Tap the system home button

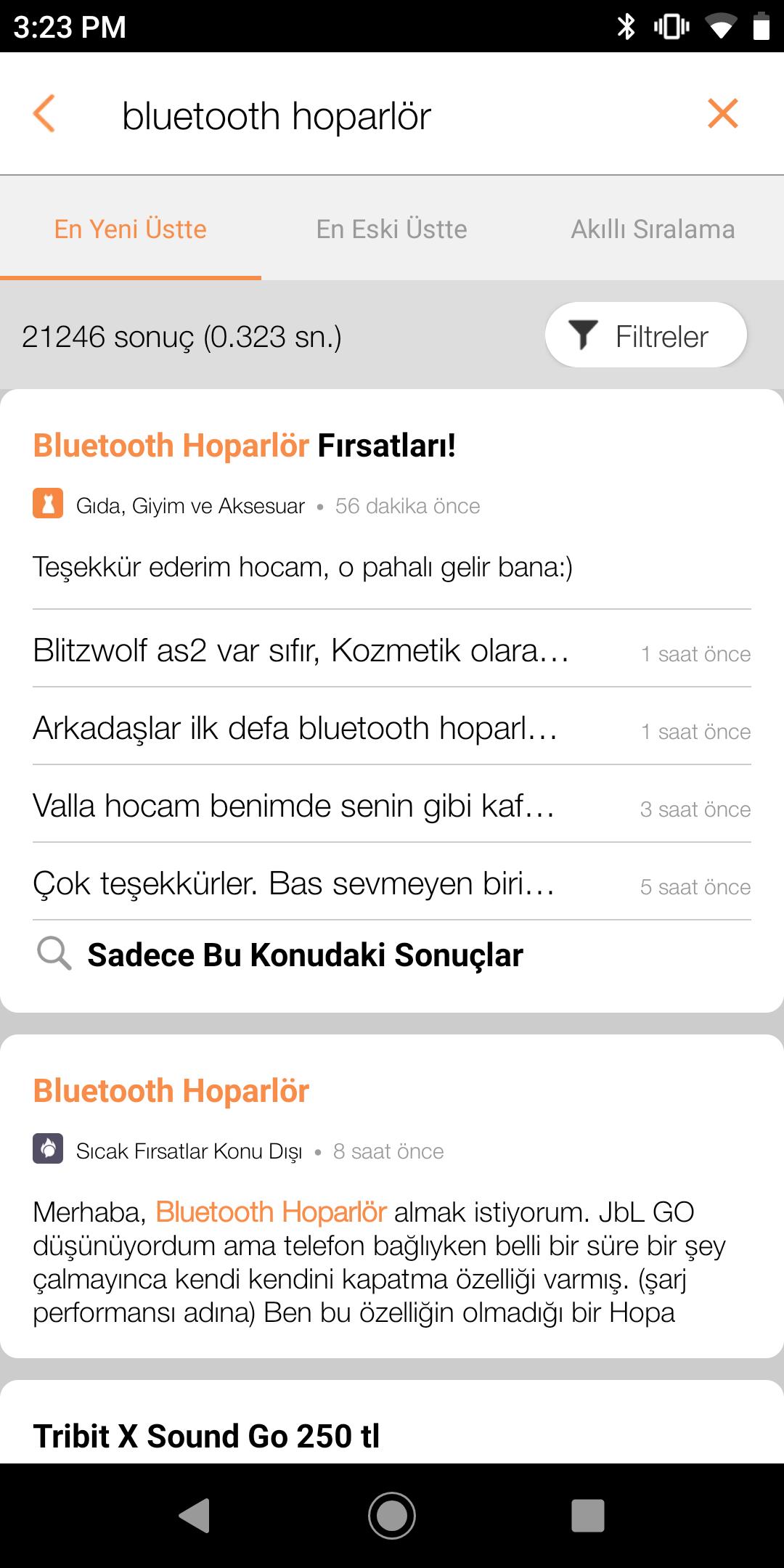pos(392,1516)
